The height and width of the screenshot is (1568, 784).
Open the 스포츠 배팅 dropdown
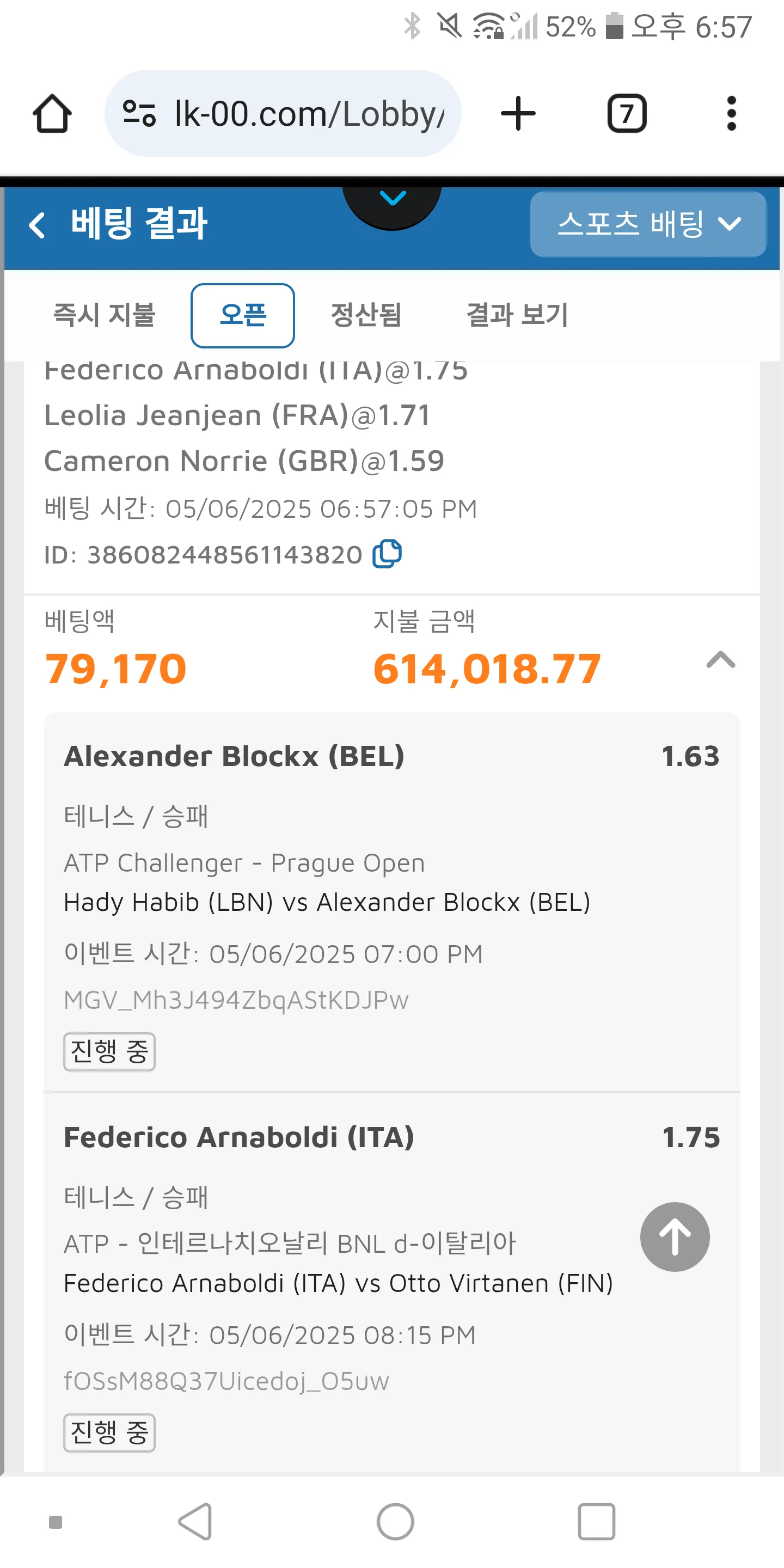click(648, 224)
